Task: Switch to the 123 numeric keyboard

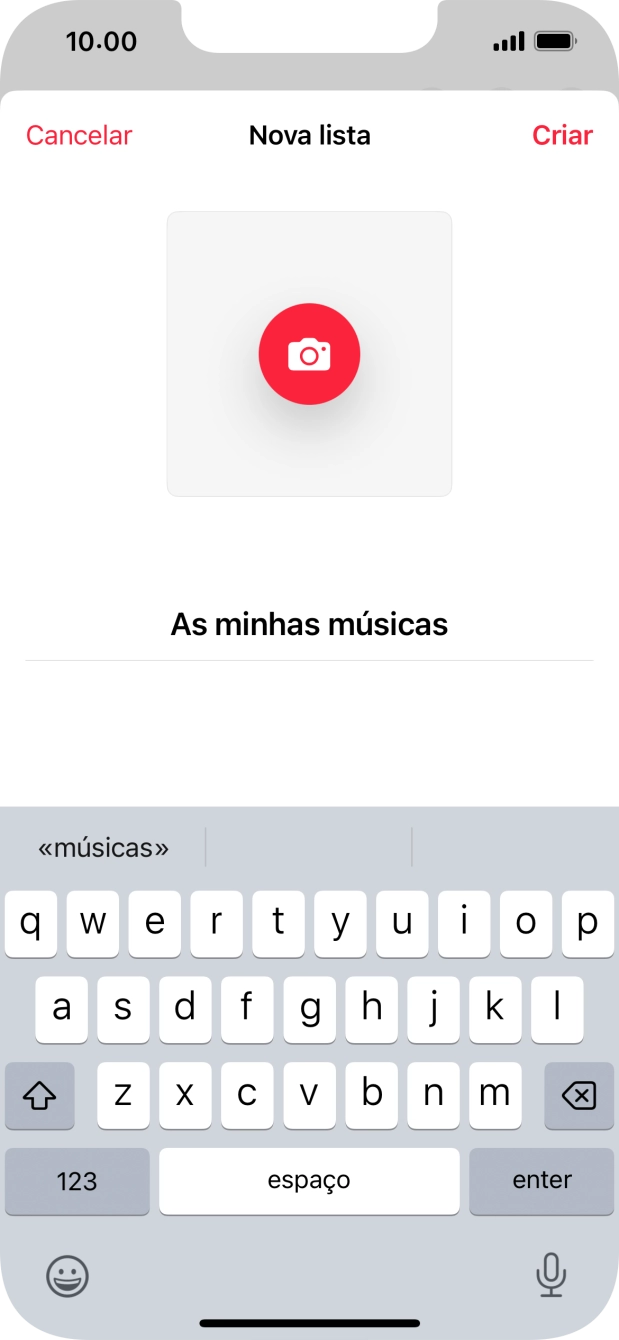Action: pyautogui.click(x=77, y=1181)
